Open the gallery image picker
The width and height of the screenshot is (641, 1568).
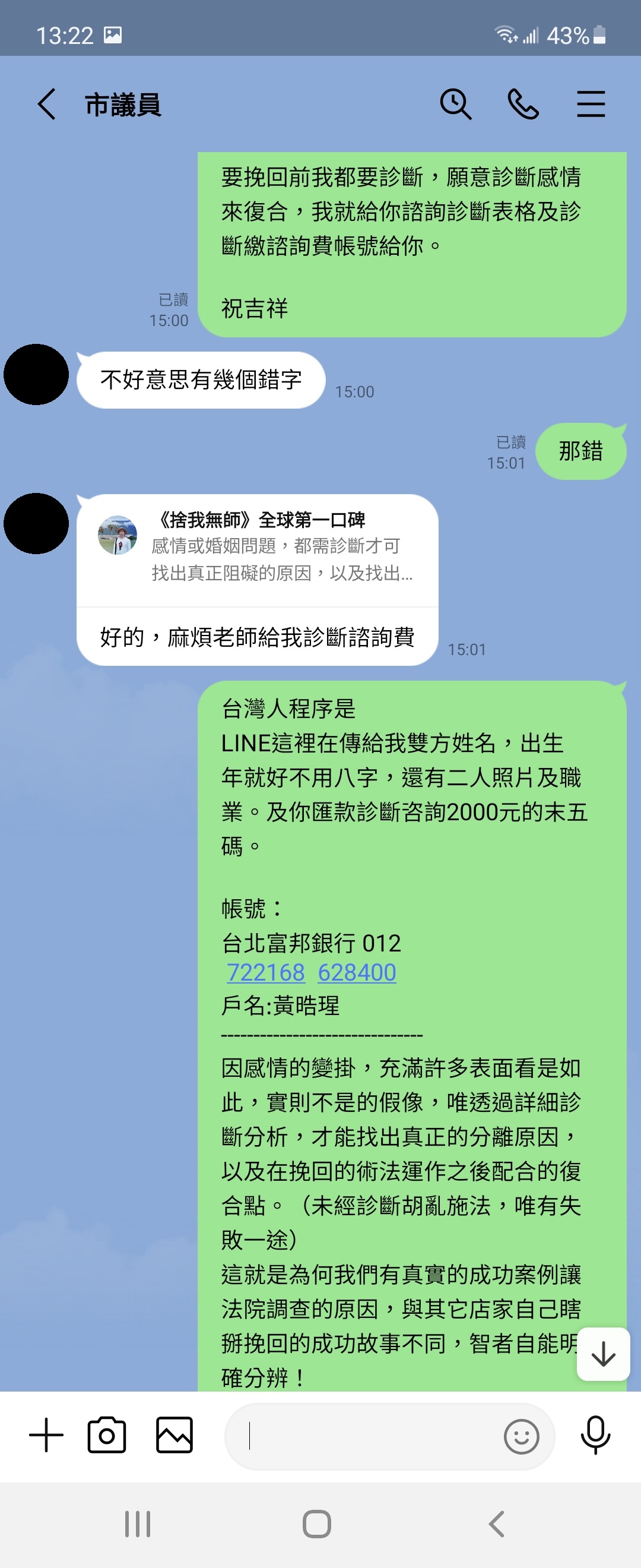pyautogui.click(x=174, y=1435)
